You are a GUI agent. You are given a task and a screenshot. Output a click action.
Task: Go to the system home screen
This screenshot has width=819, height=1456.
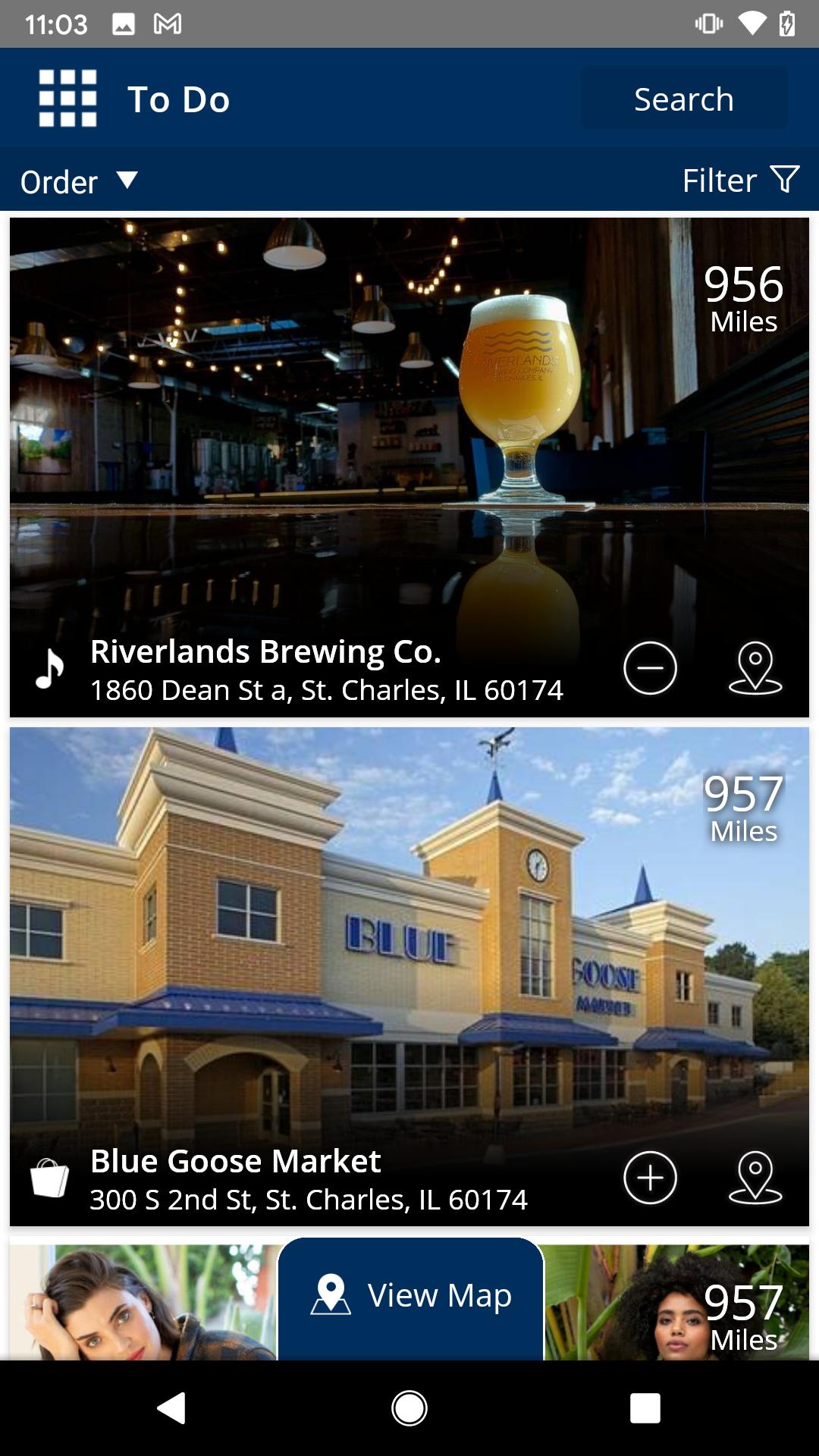[x=409, y=1408]
